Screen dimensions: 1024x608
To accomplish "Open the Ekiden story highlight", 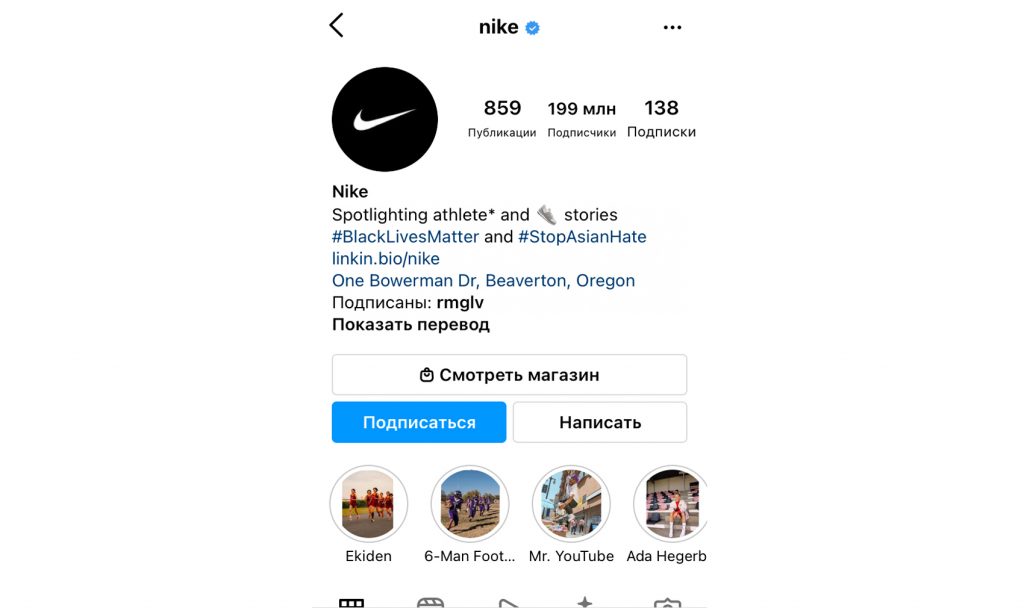I will pyautogui.click(x=368, y=504).
